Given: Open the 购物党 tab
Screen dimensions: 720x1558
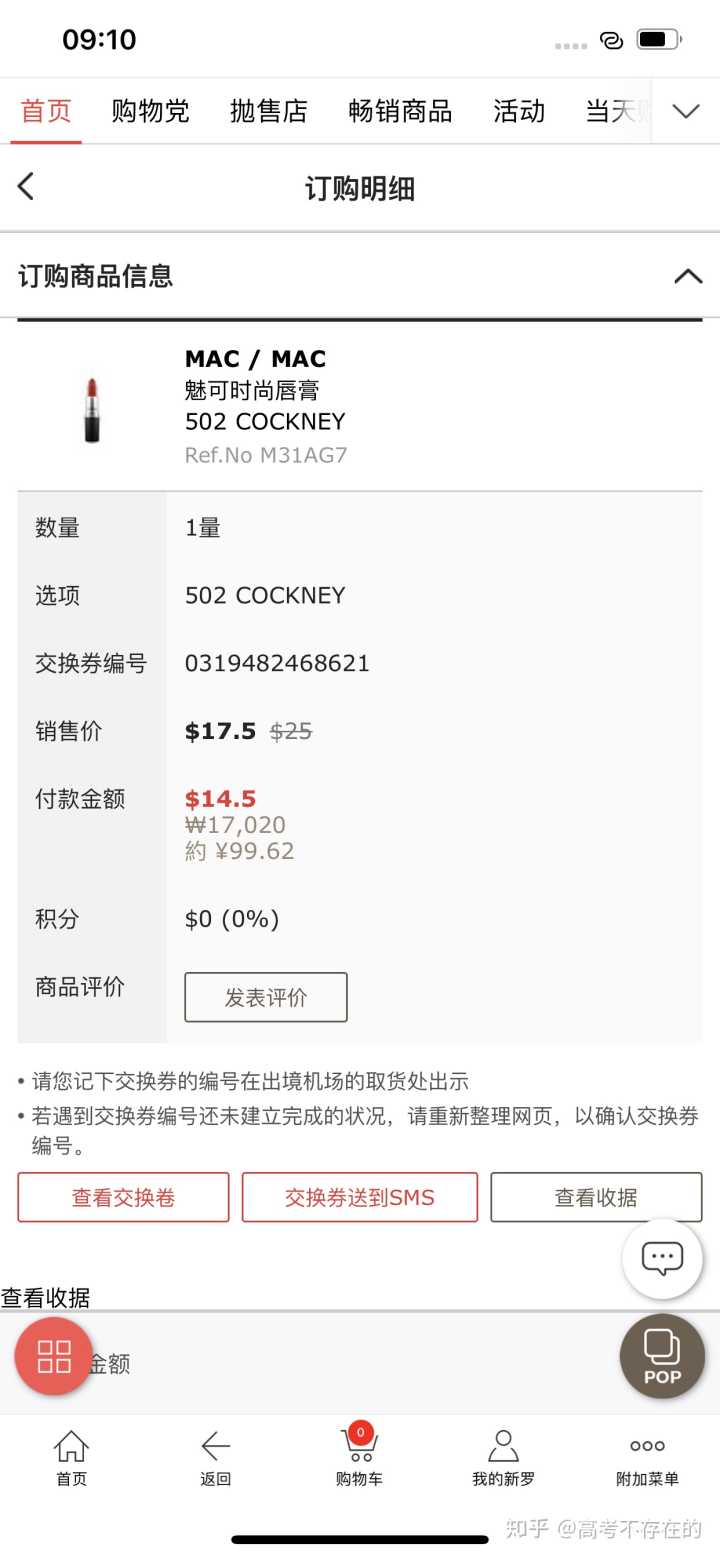Looking at the screenshot, I should 150,111.
